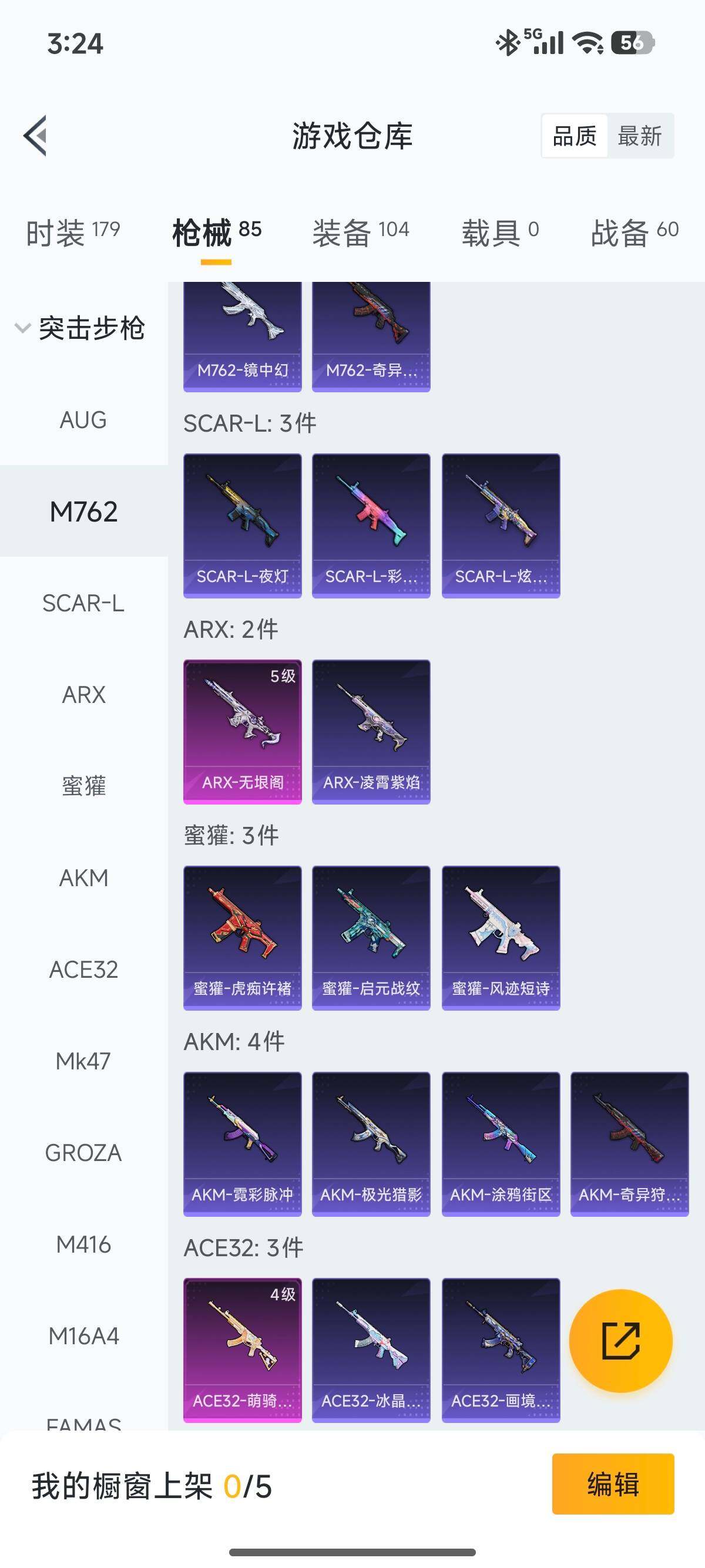Switch to the 时装 tab

click(x=72, y=233)
